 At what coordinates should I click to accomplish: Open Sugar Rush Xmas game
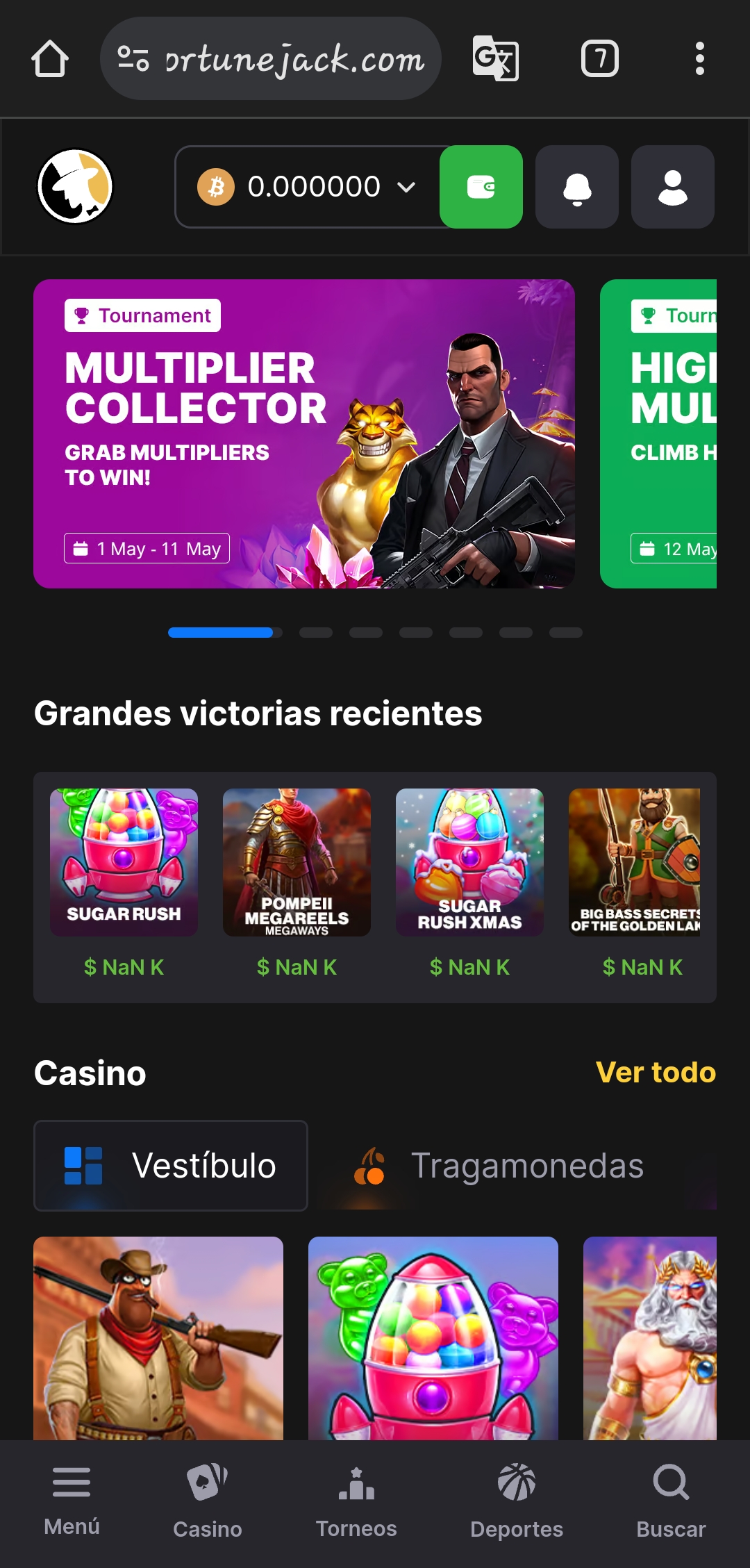point(469,862)
